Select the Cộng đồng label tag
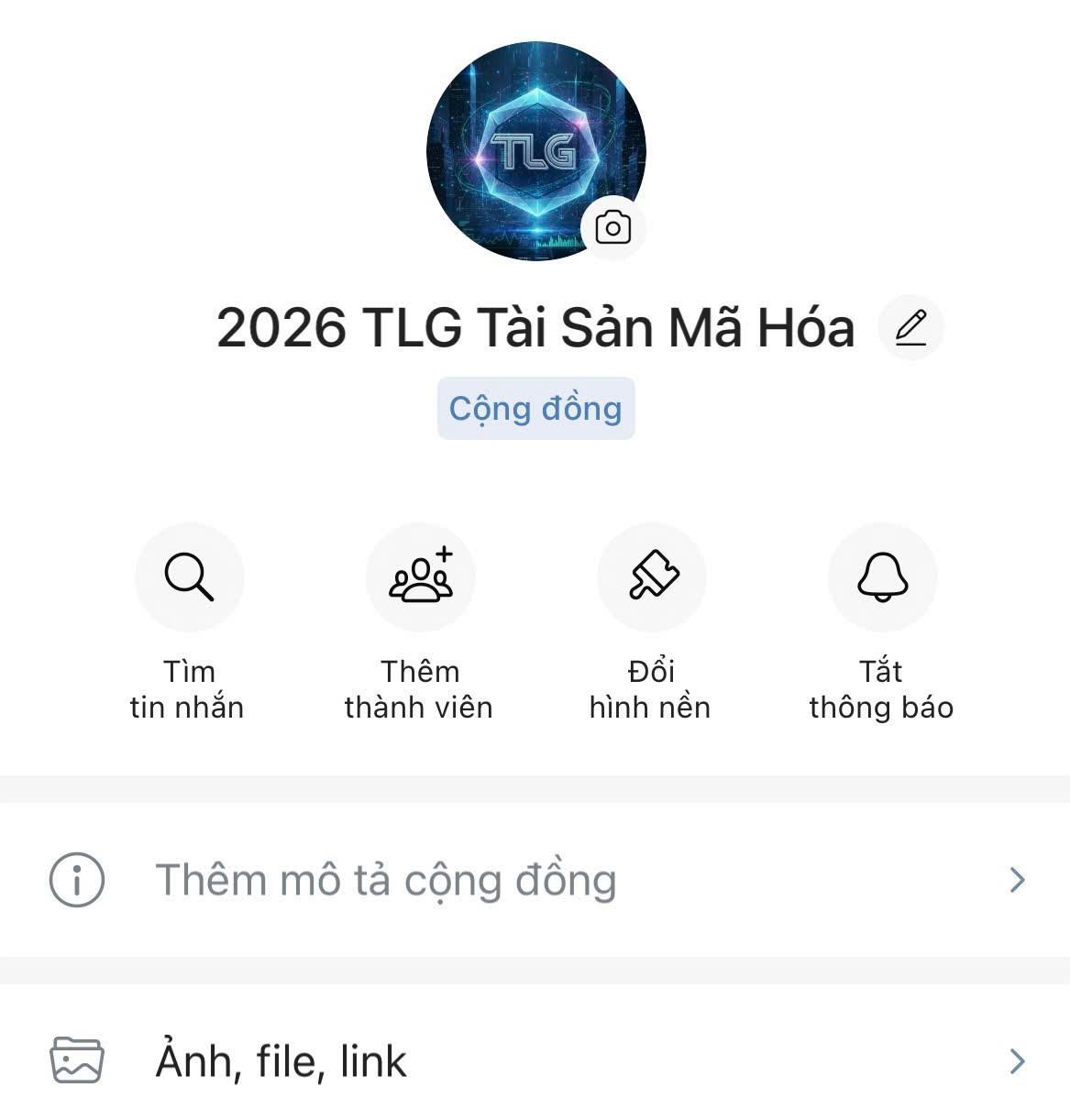This screenshot has width=1070, height=1120. [535, 409]
